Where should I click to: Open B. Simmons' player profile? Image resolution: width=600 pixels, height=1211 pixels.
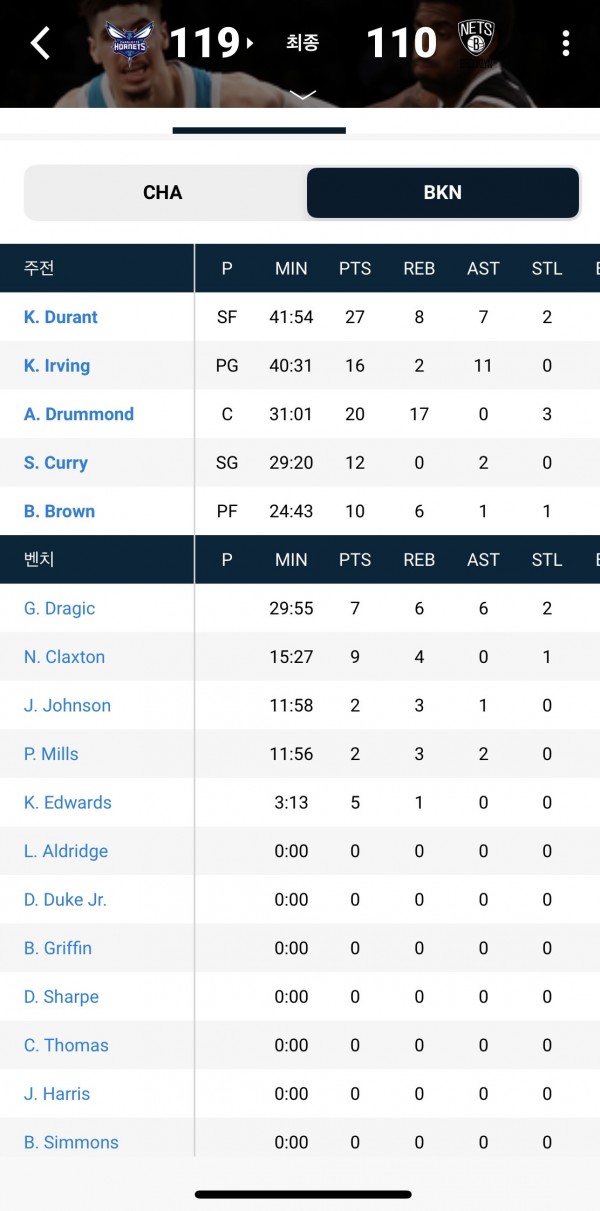(71, 1142)
